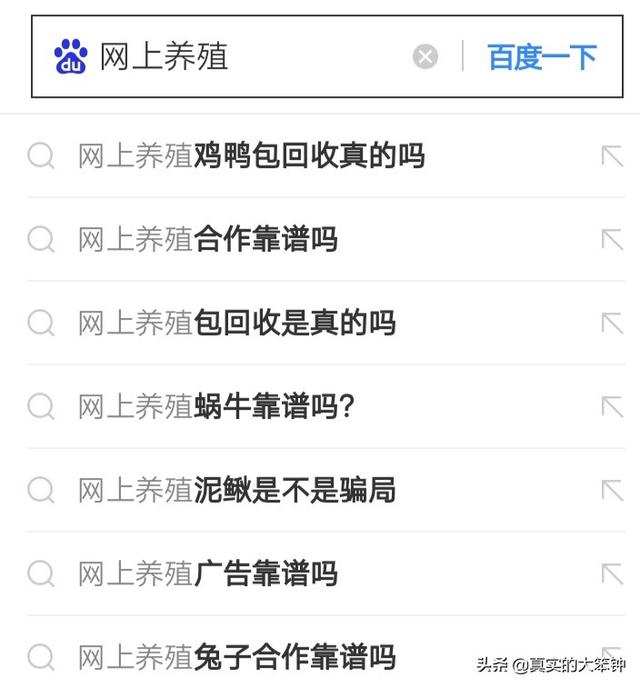640x687 pixels.
Task: Tap the fill arrow beside 广告靠谱吗
Action: (x=611, y=573)
